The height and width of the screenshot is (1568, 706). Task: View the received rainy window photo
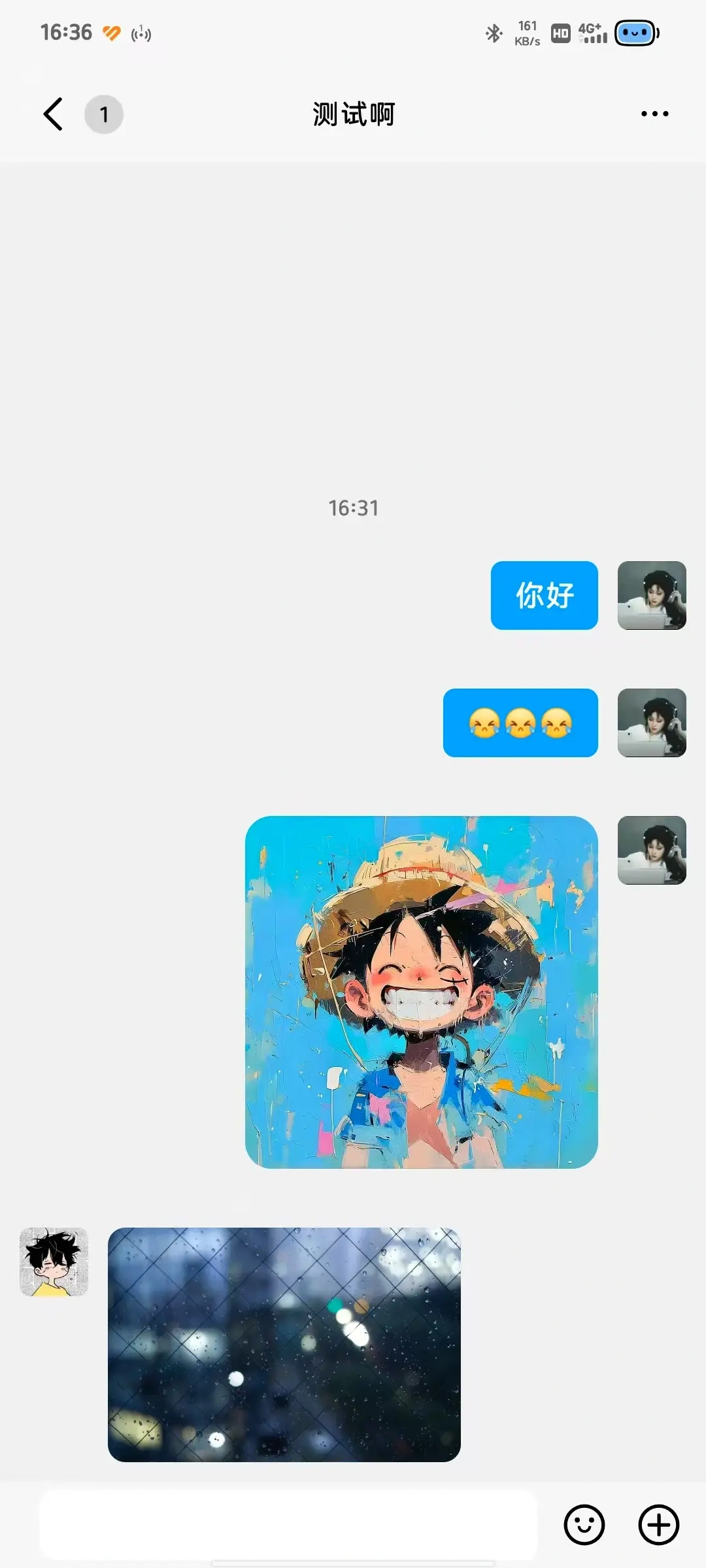click(x=284, y=1345)
